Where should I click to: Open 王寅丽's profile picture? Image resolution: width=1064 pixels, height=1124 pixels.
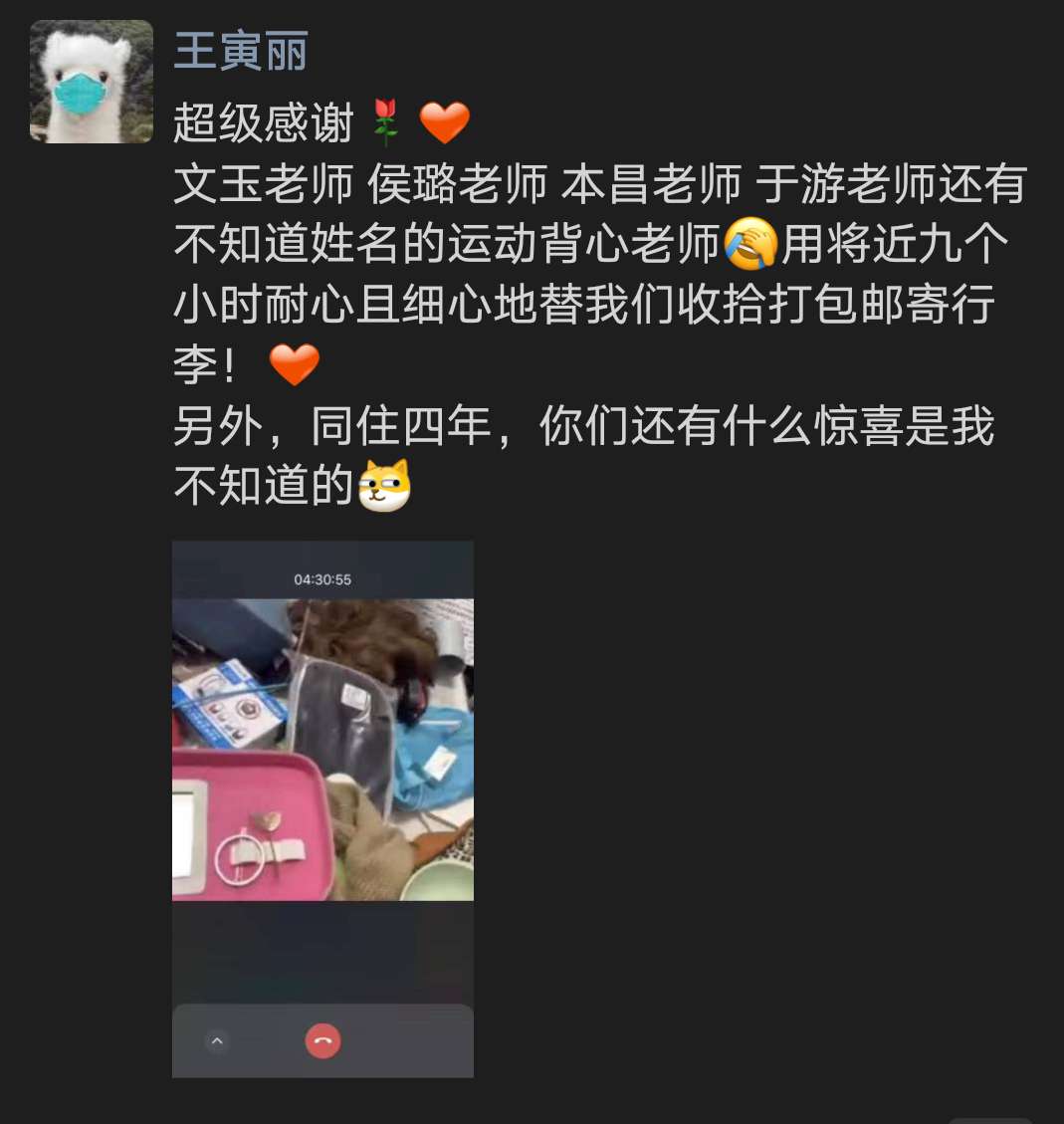pos(92,82)
